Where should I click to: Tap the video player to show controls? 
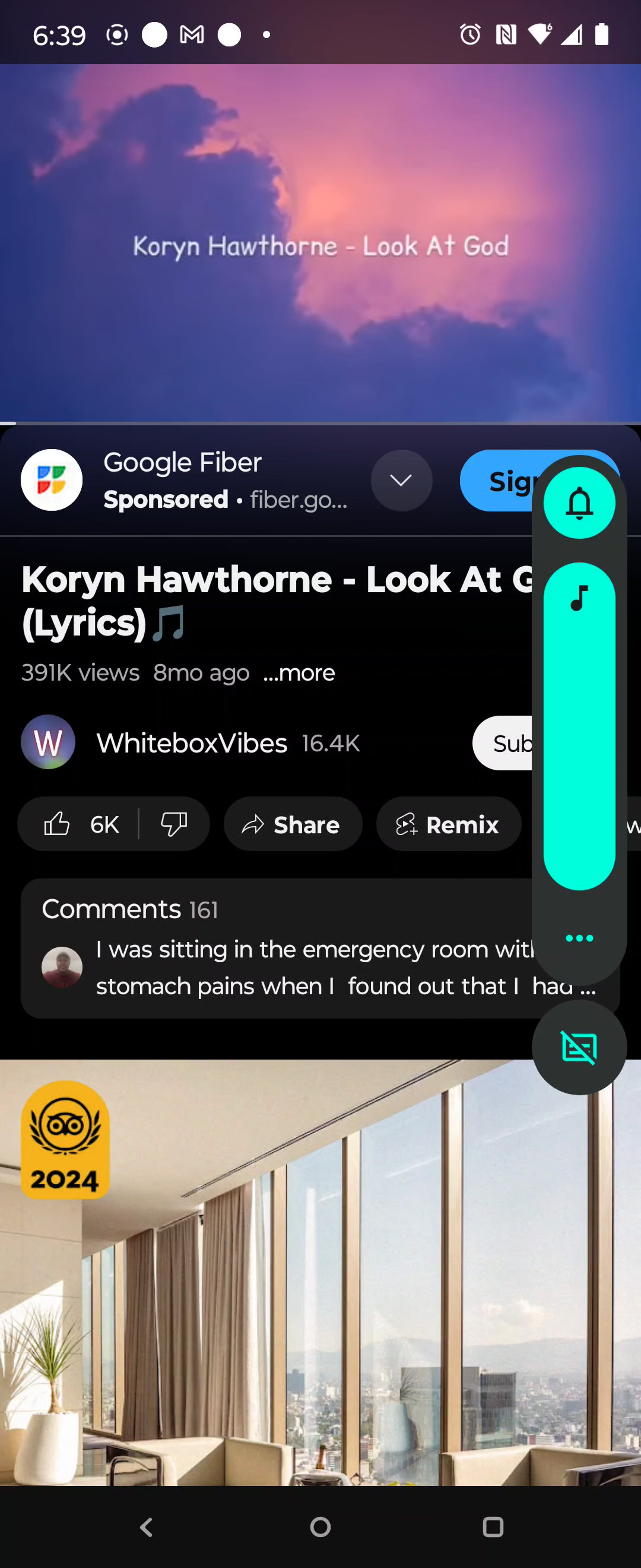[320, 243]
